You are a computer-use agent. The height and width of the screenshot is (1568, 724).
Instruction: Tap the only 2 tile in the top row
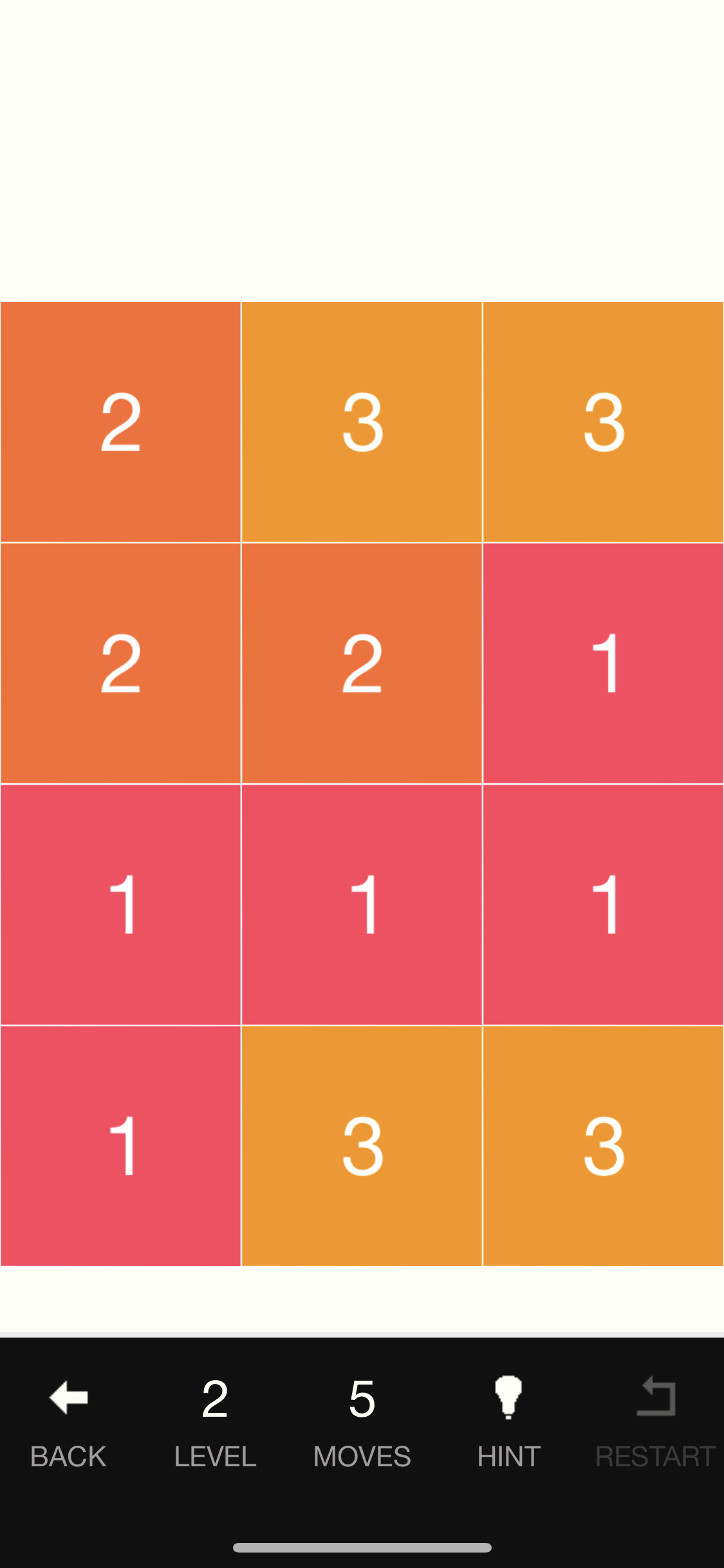click(120, 422)
